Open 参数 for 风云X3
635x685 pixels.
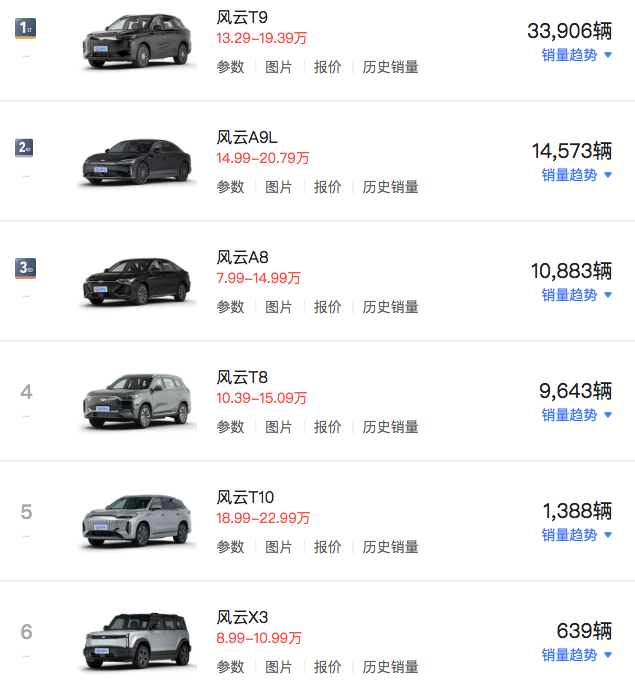(x=230, y=667)
